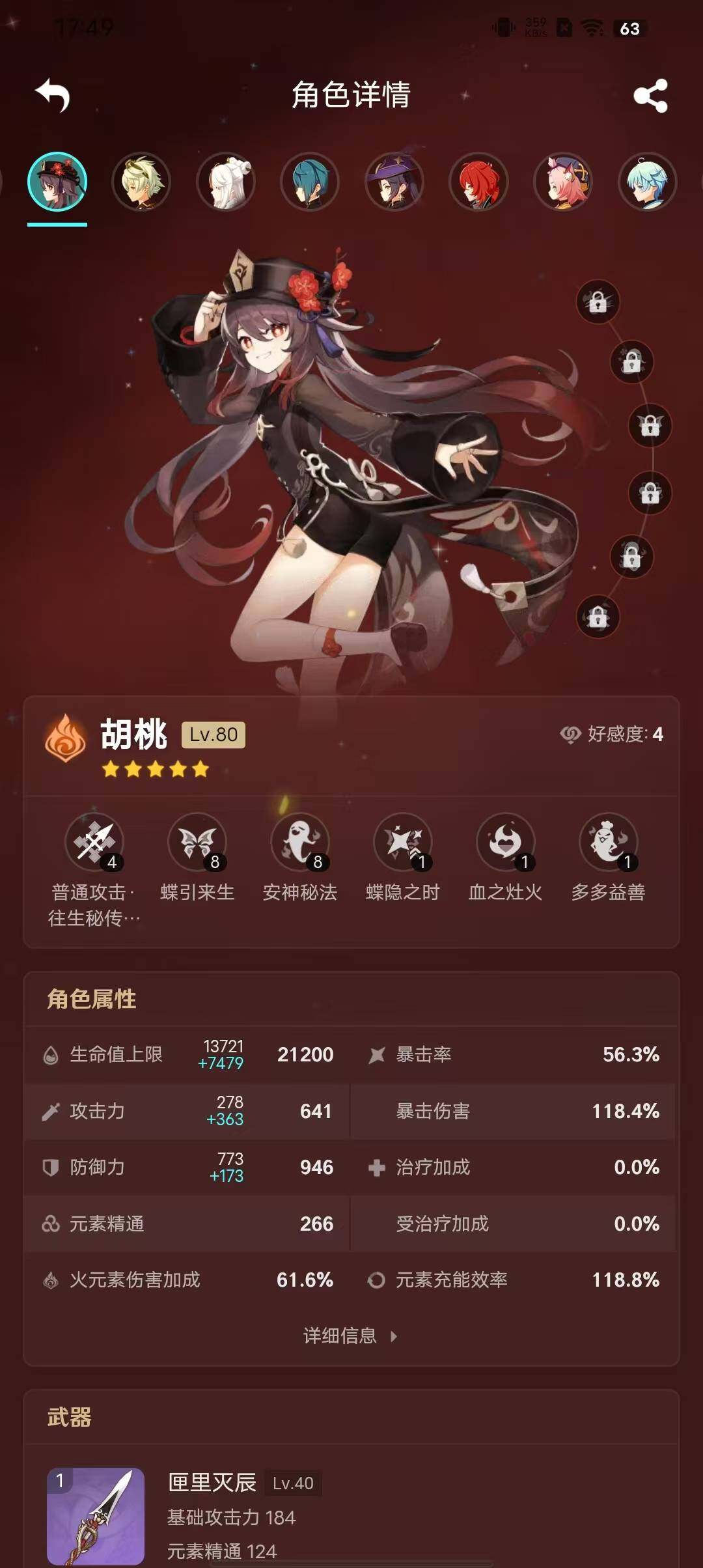
Task: View the 安神秘法 burst talent
Action: point(300,843)
